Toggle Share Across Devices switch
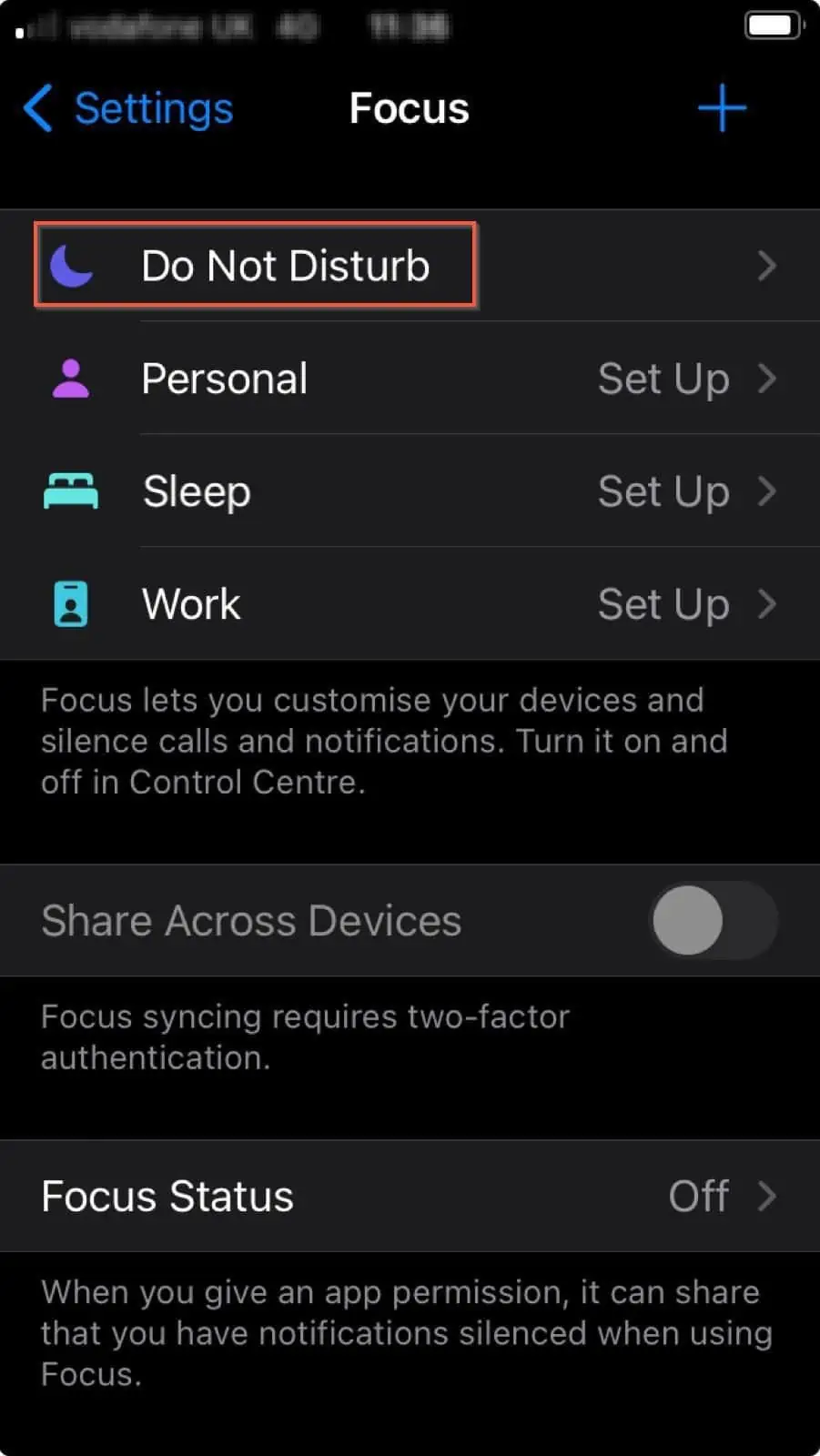The width and height of the screenshot is (820, 1456). (714, 921)
